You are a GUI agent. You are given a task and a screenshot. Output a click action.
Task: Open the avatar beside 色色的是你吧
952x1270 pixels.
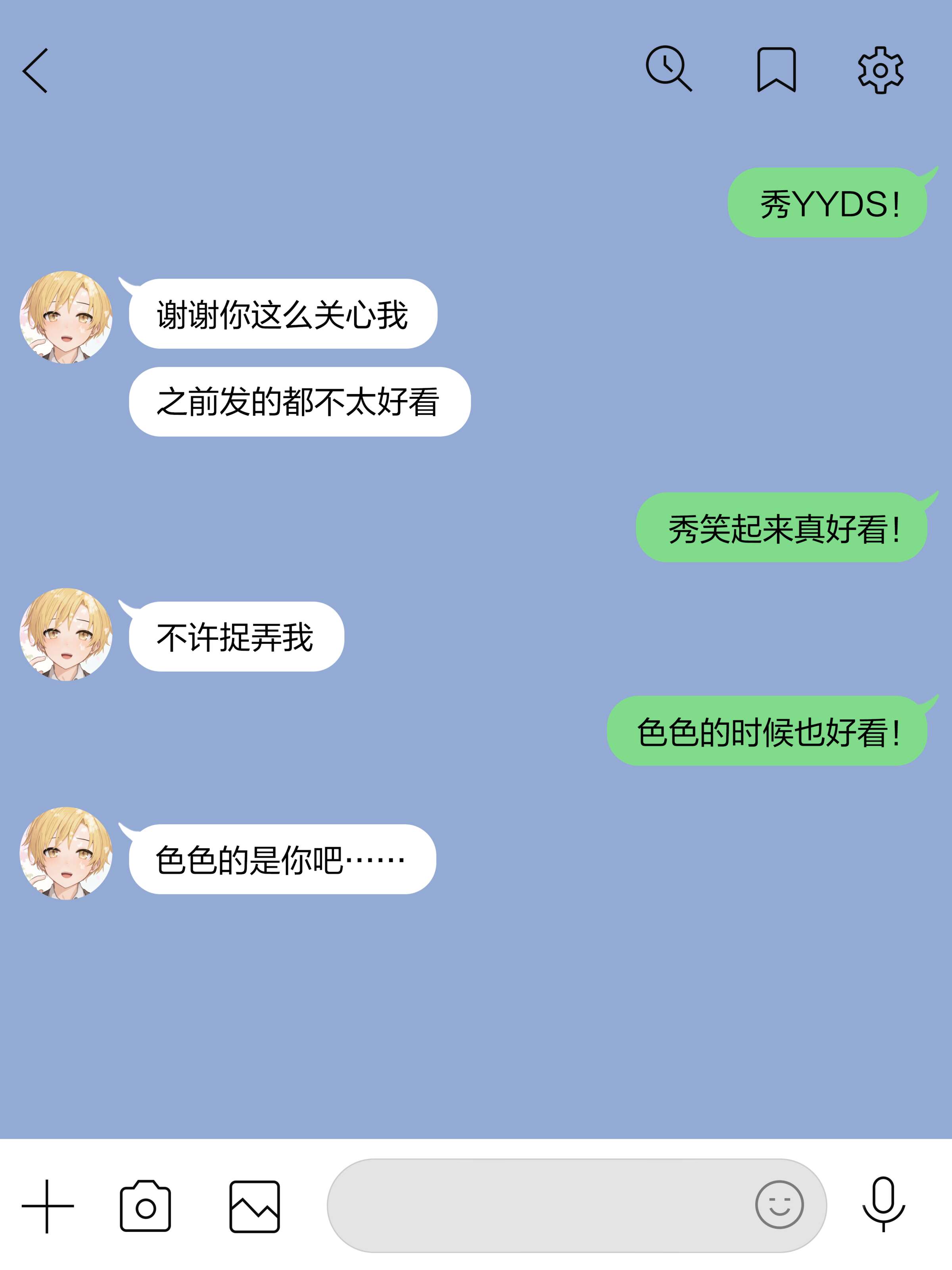[66, 854]
